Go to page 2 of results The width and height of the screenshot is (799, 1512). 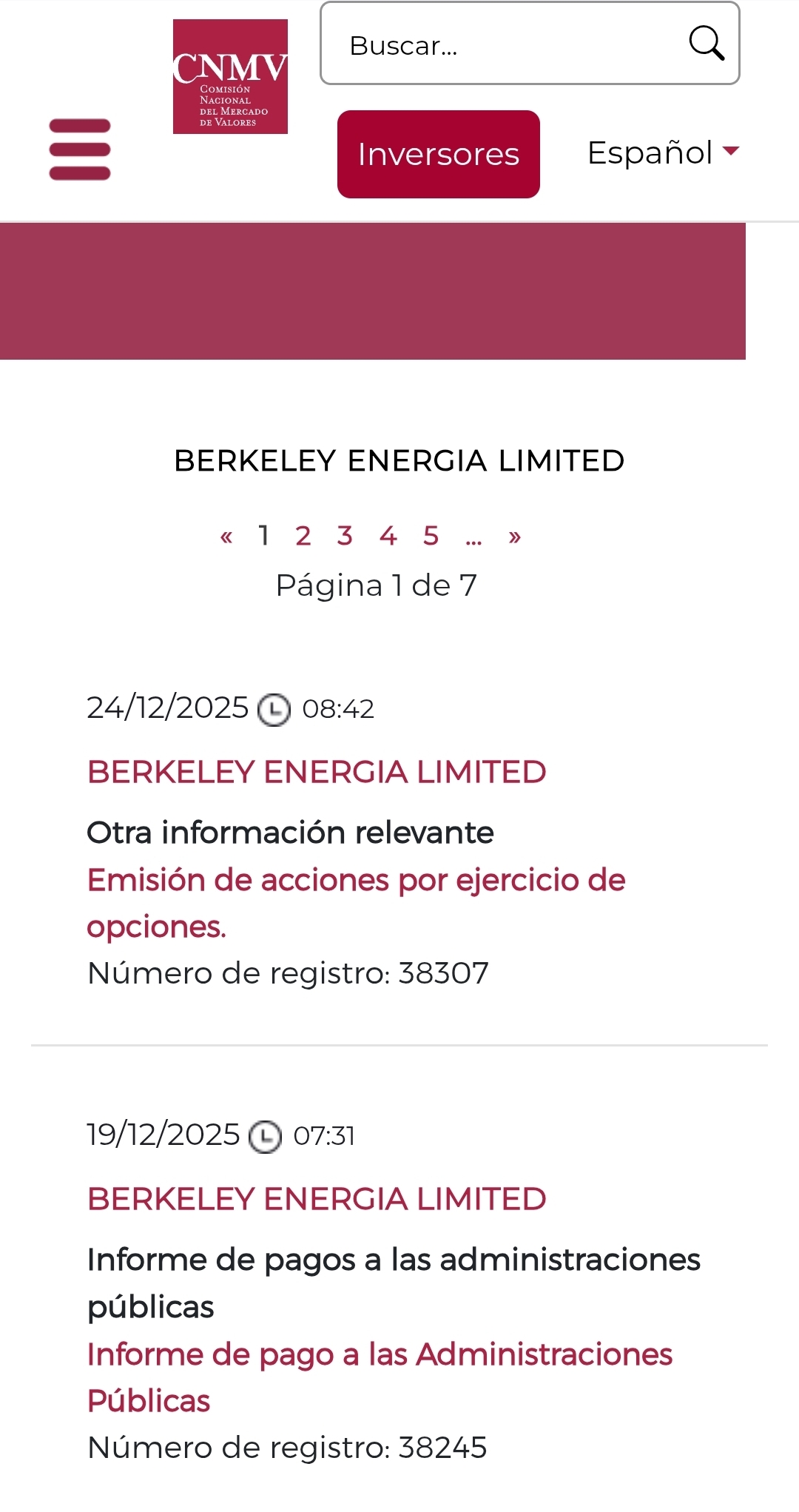point(303,536)
